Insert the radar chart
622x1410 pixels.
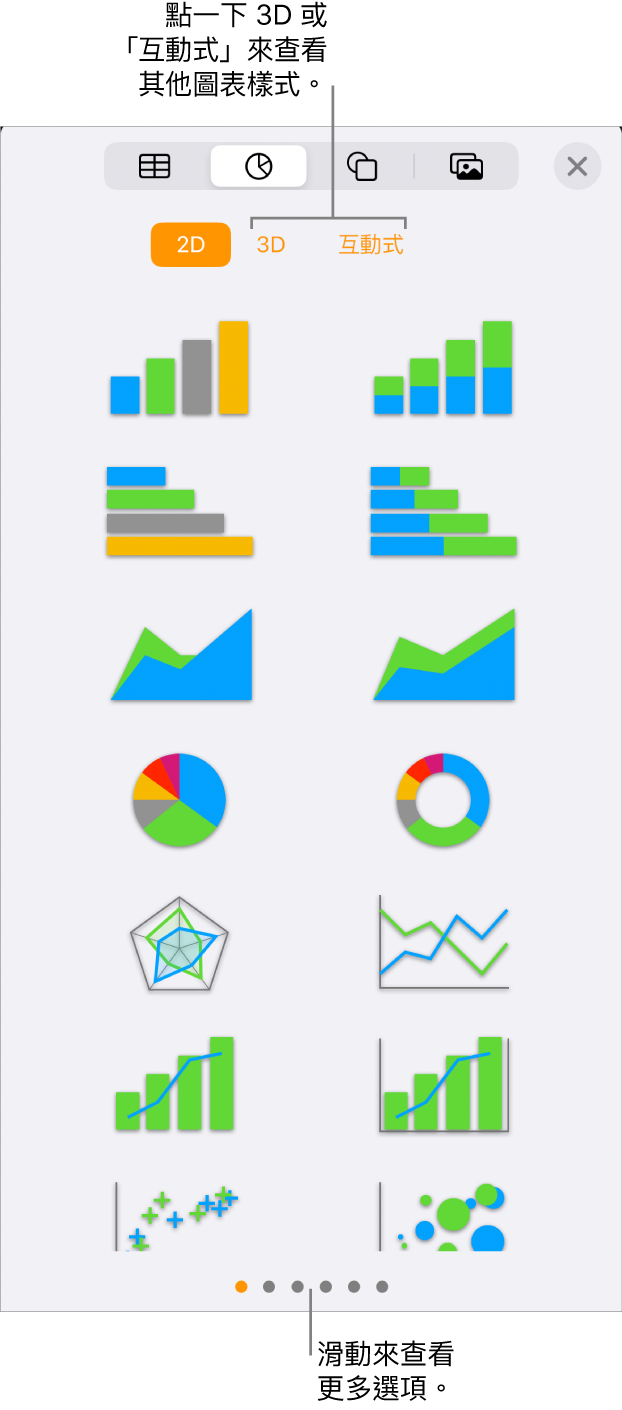(x=180, y=943)
